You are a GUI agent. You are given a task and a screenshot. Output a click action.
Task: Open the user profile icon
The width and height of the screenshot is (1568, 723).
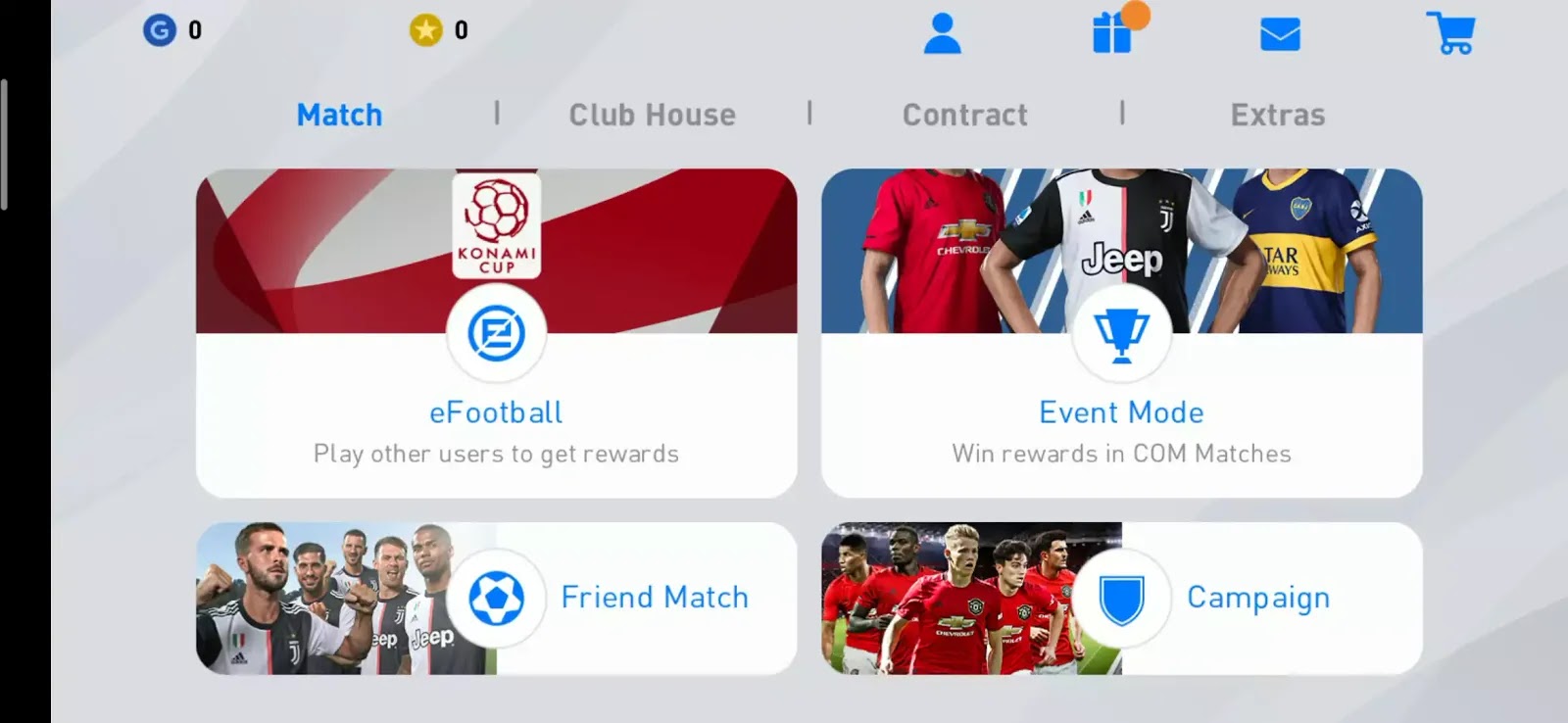pyautogui.click(x=942, y=33)
